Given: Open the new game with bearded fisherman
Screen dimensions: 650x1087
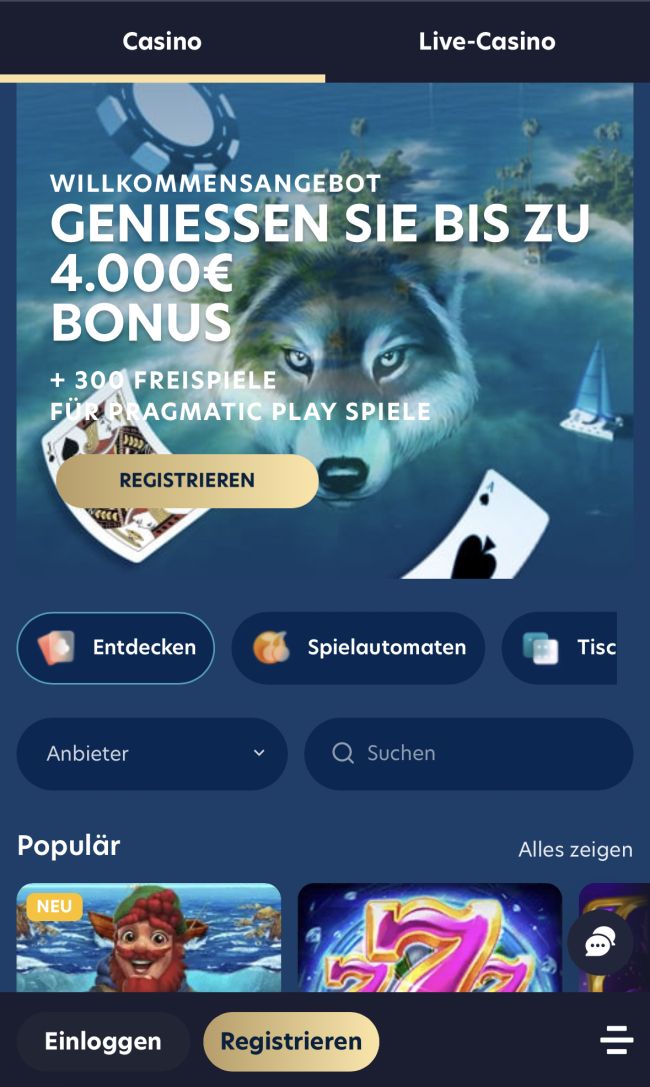Looking at the screenshot, I should click(149, 938).
